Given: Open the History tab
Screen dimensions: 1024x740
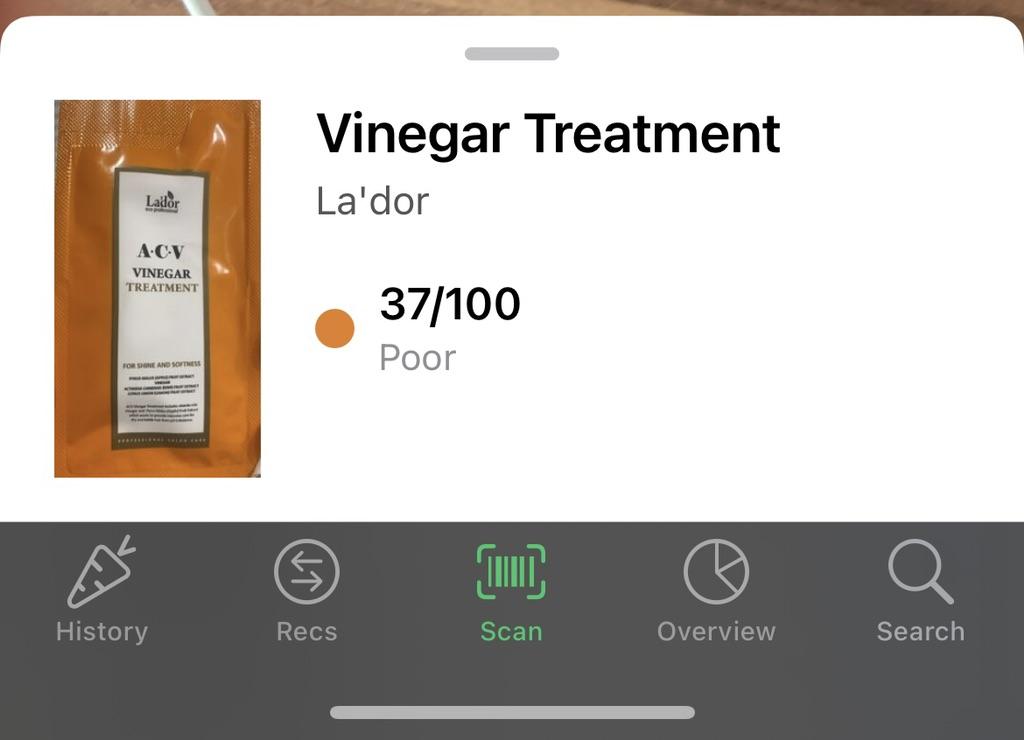Looking at the screenshot, I should pos(101,590).
